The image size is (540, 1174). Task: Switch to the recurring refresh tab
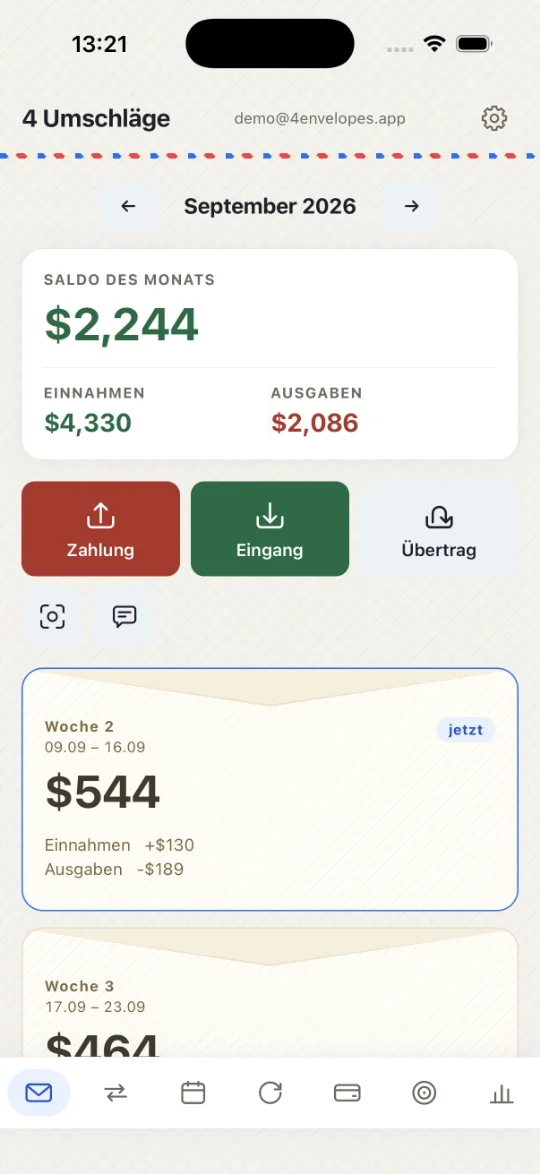[x=270, y=1093]
